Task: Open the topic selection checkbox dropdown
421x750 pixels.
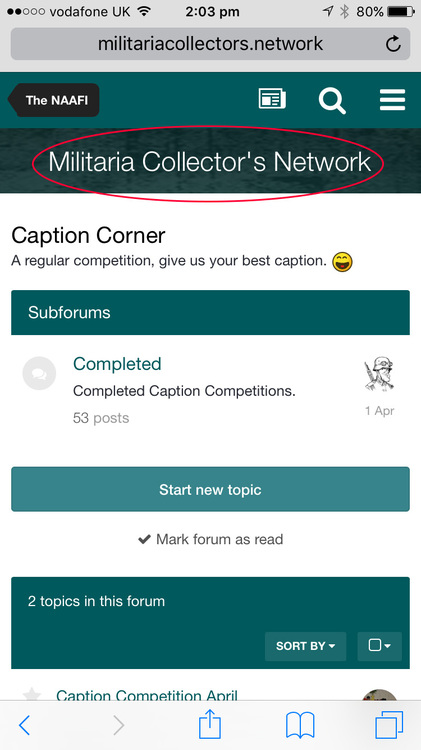Action: 380,646
